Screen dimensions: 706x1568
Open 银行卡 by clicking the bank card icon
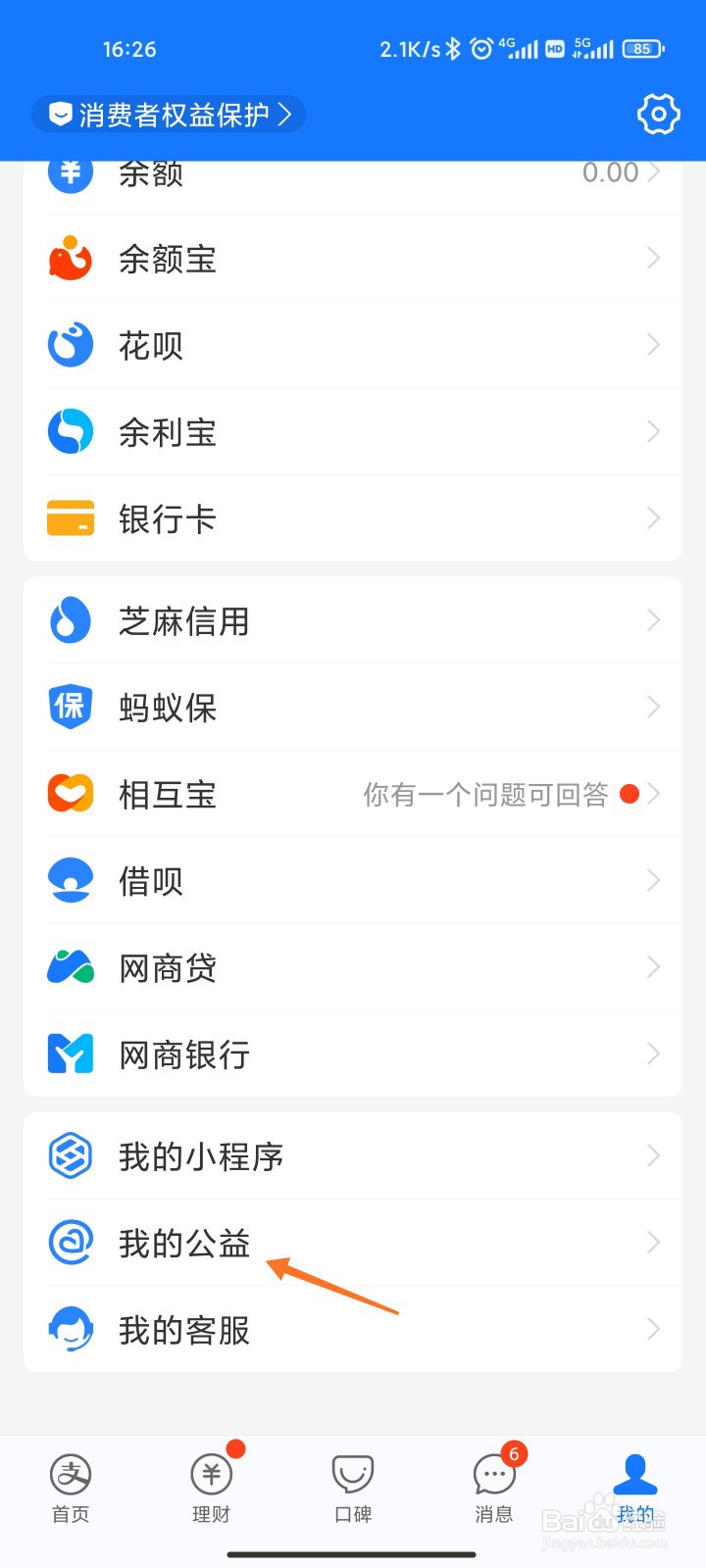click(x=69, y=517)
